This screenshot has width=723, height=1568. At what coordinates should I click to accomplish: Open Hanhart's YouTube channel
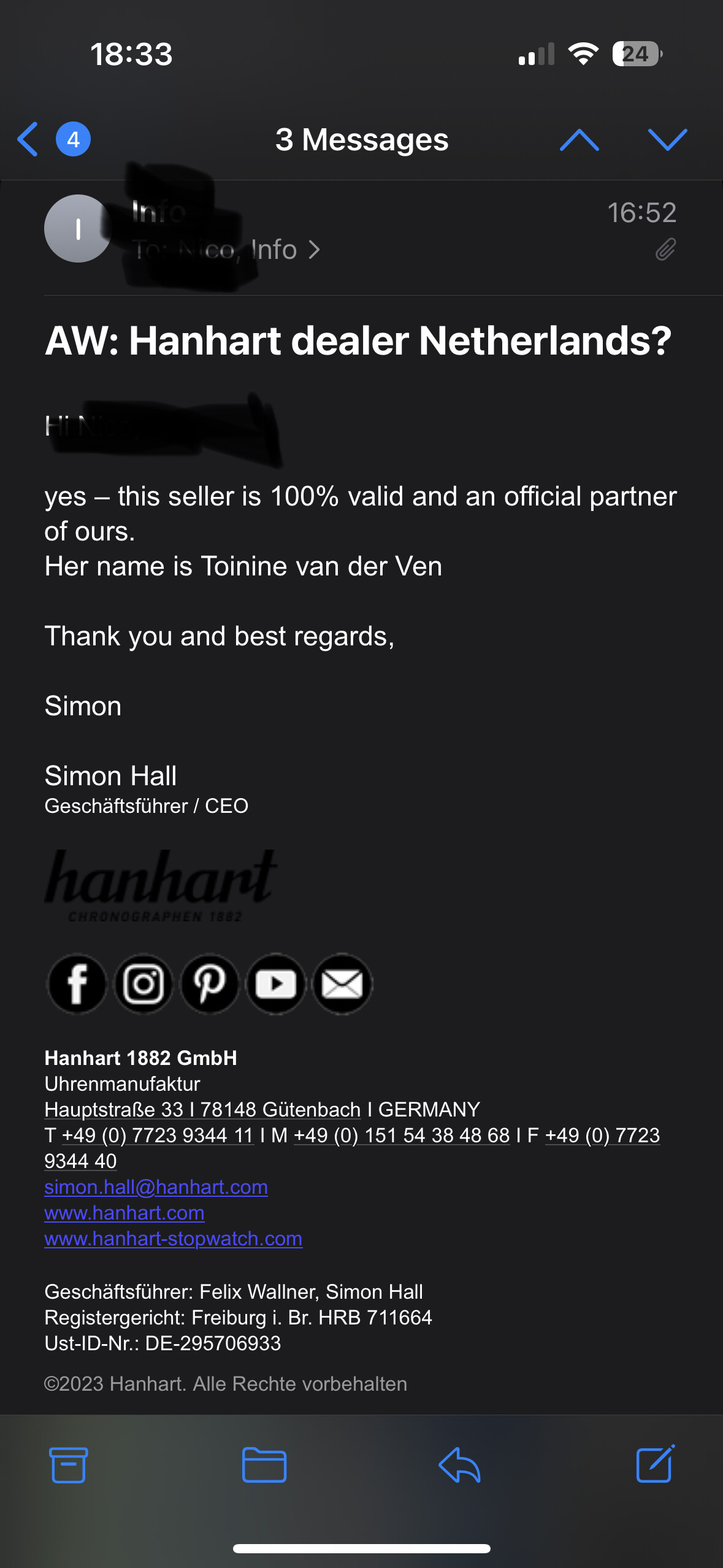pos(276,984)
